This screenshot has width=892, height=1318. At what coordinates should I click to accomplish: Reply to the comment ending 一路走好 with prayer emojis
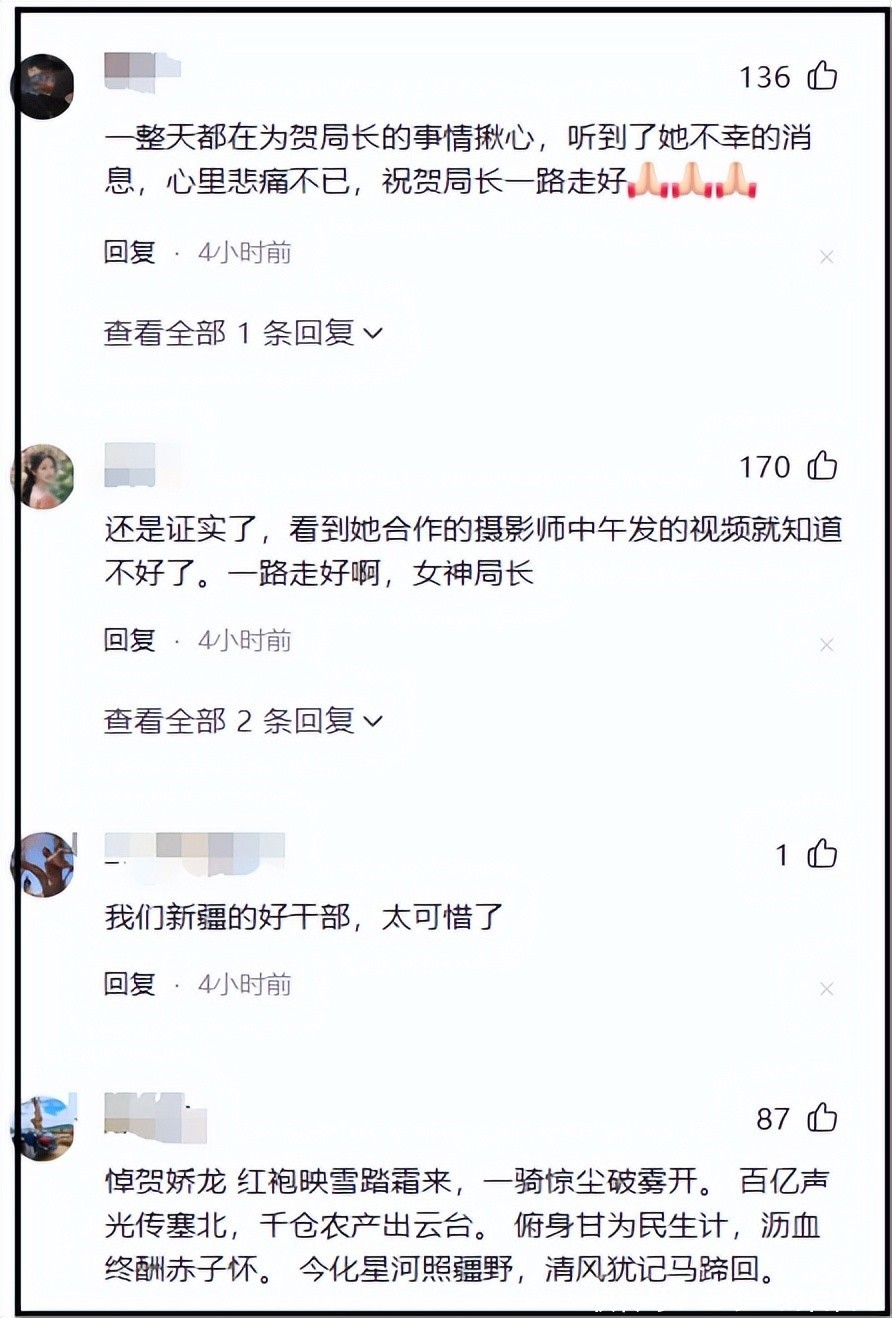click(130, 252)
